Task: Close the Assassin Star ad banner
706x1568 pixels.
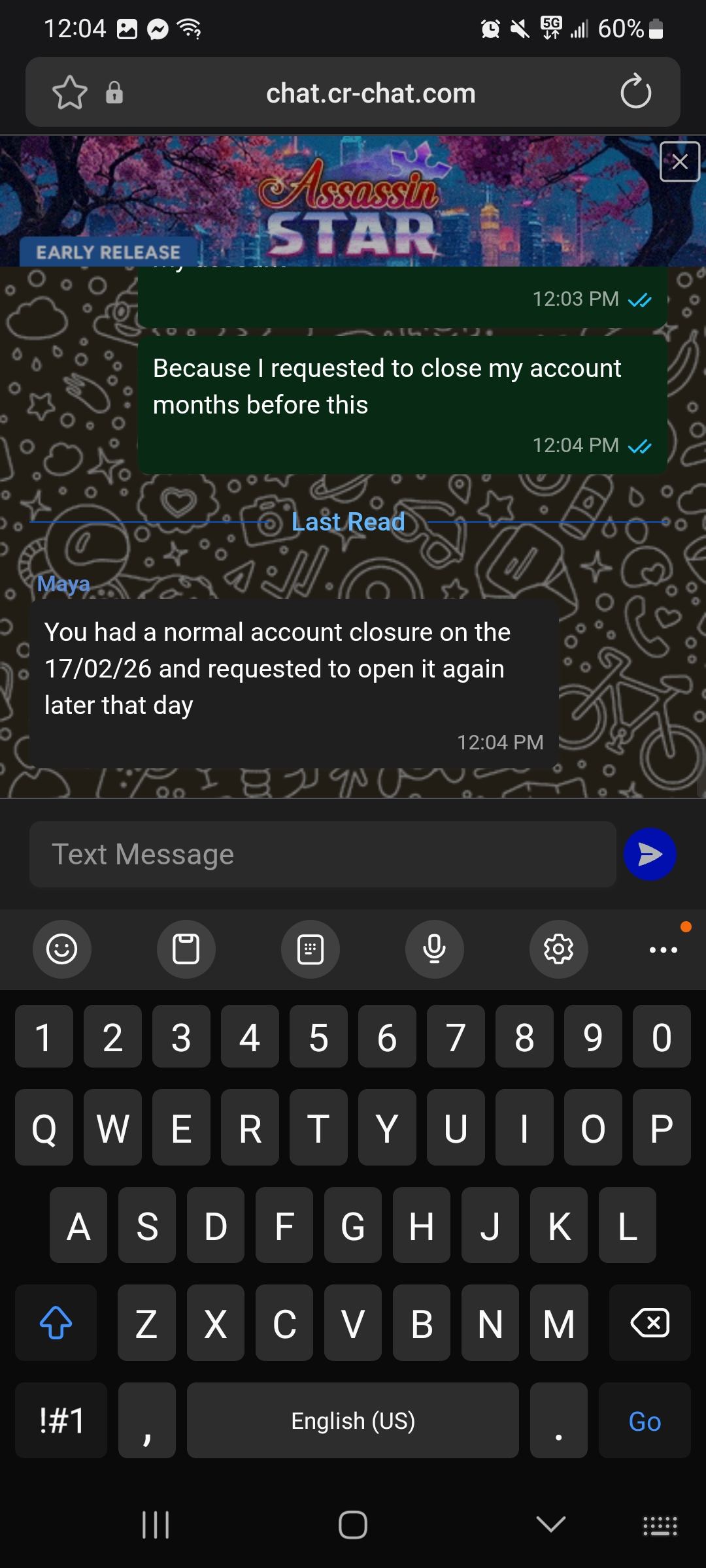Action: tap(680, 161)
